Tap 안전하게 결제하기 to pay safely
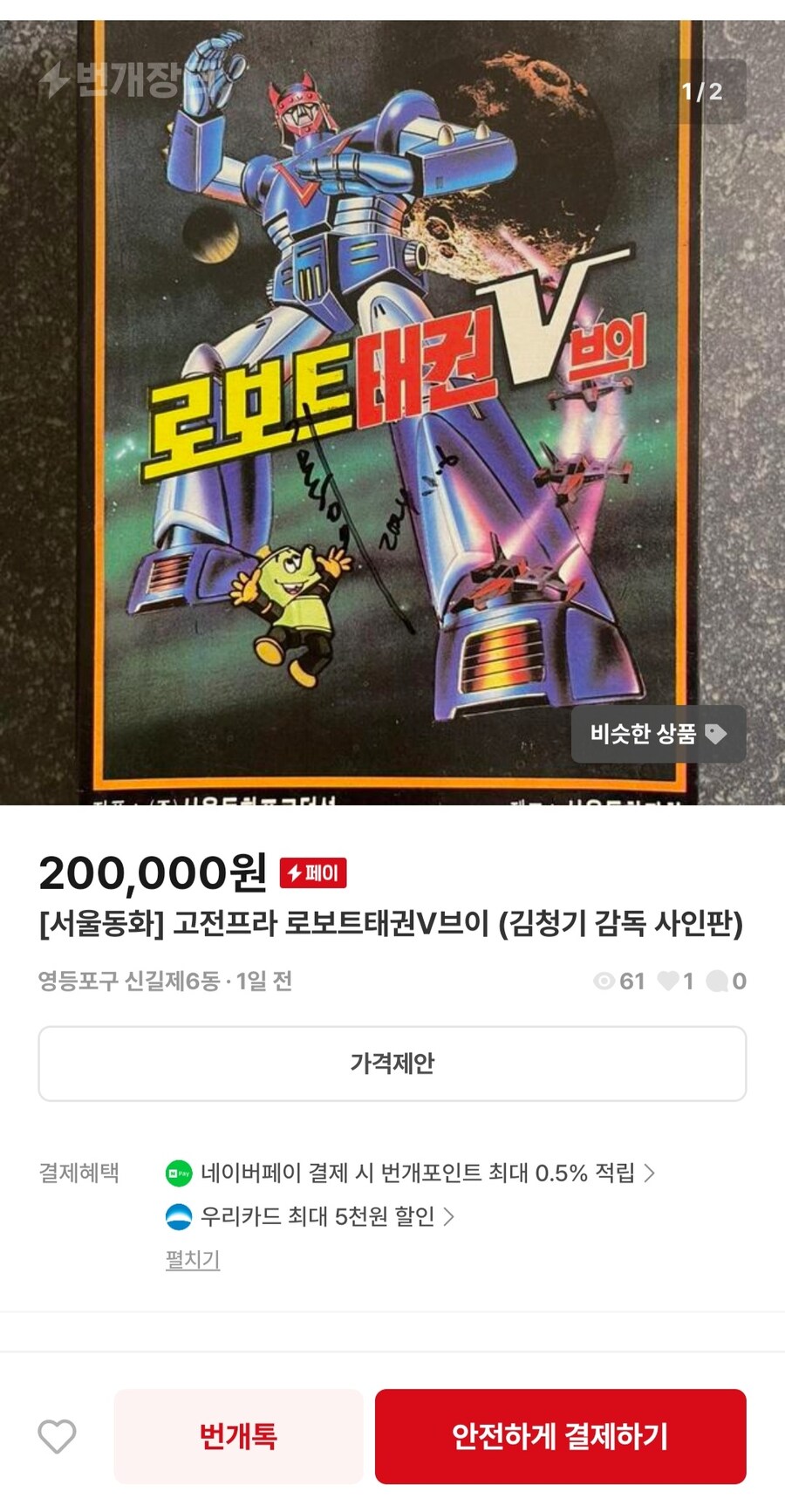 coord(560,1436)
